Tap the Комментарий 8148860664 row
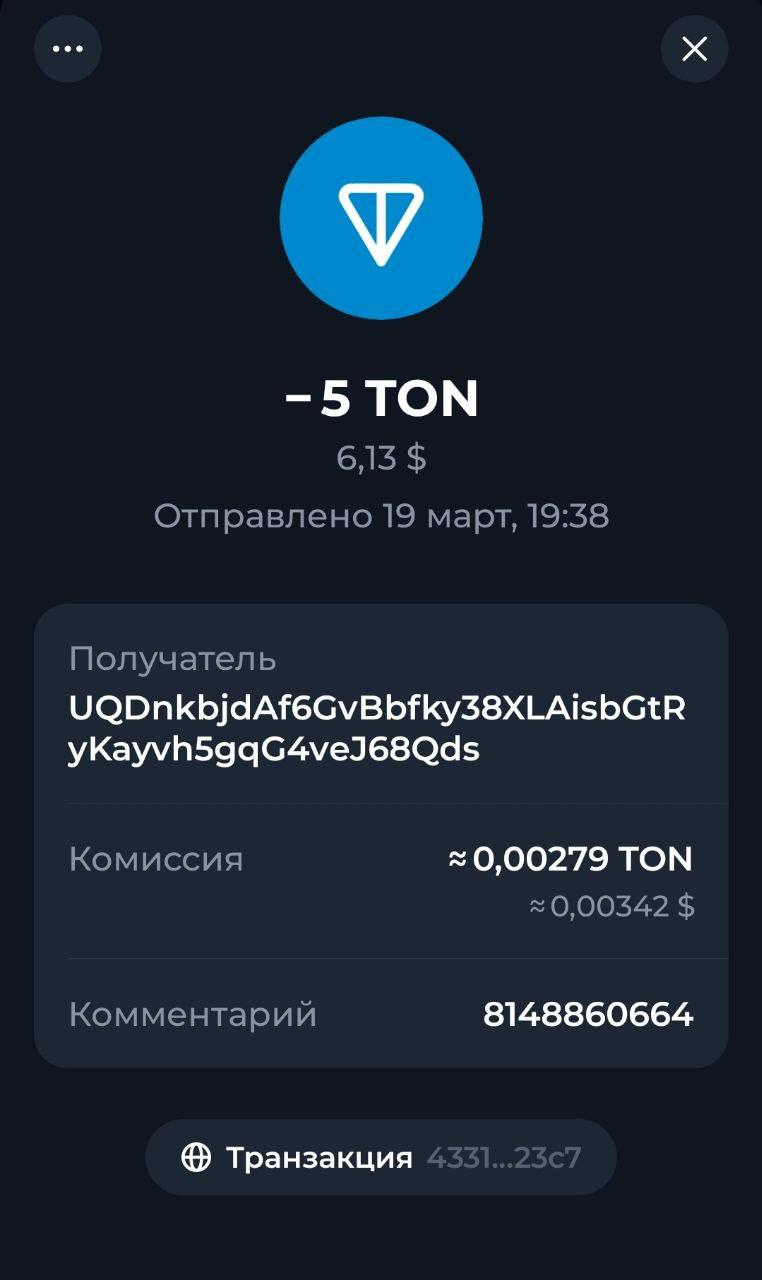This screenshot has height=1280, width=762. point(381,1014)
